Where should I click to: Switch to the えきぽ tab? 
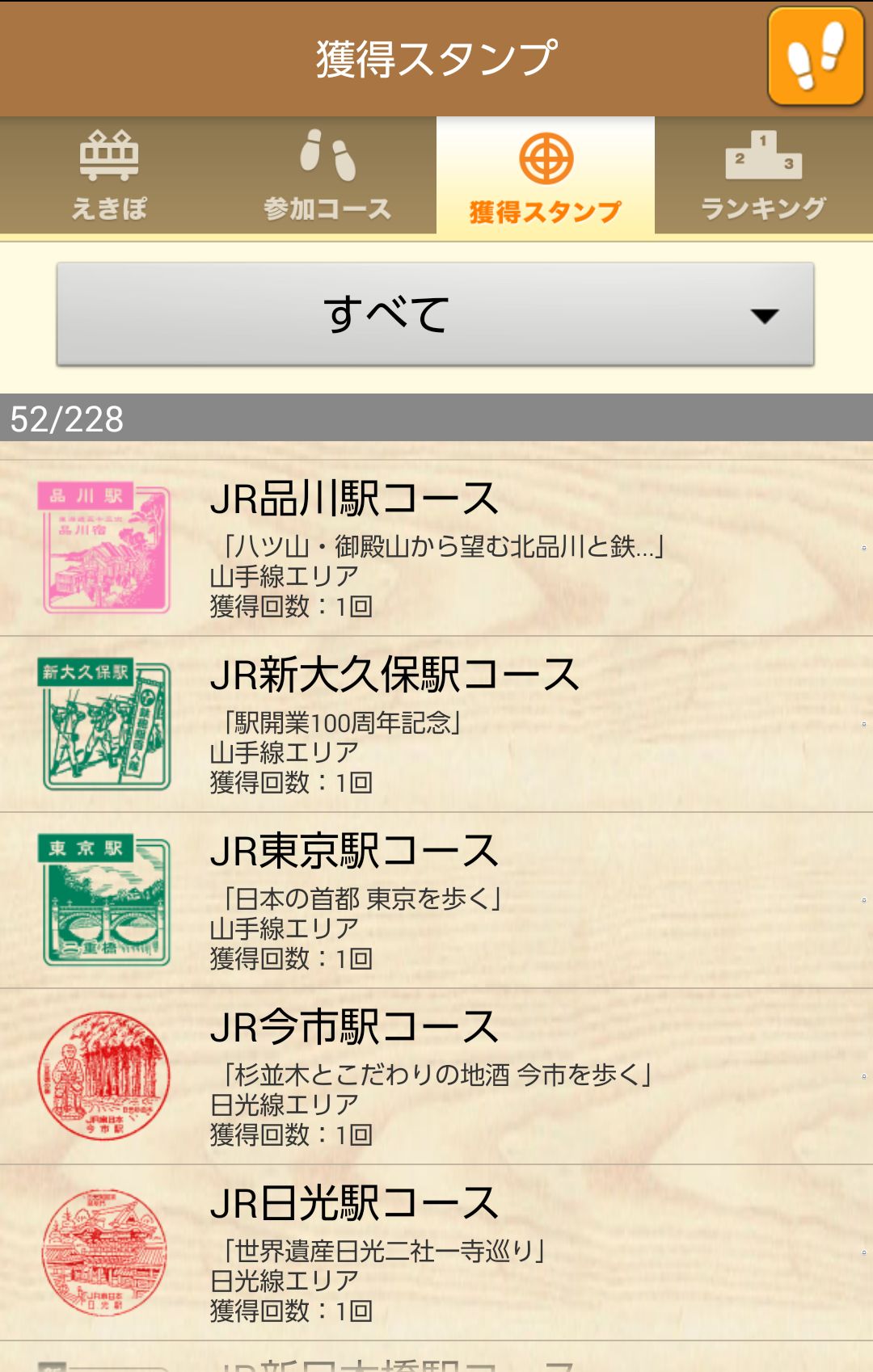(109, 175)
